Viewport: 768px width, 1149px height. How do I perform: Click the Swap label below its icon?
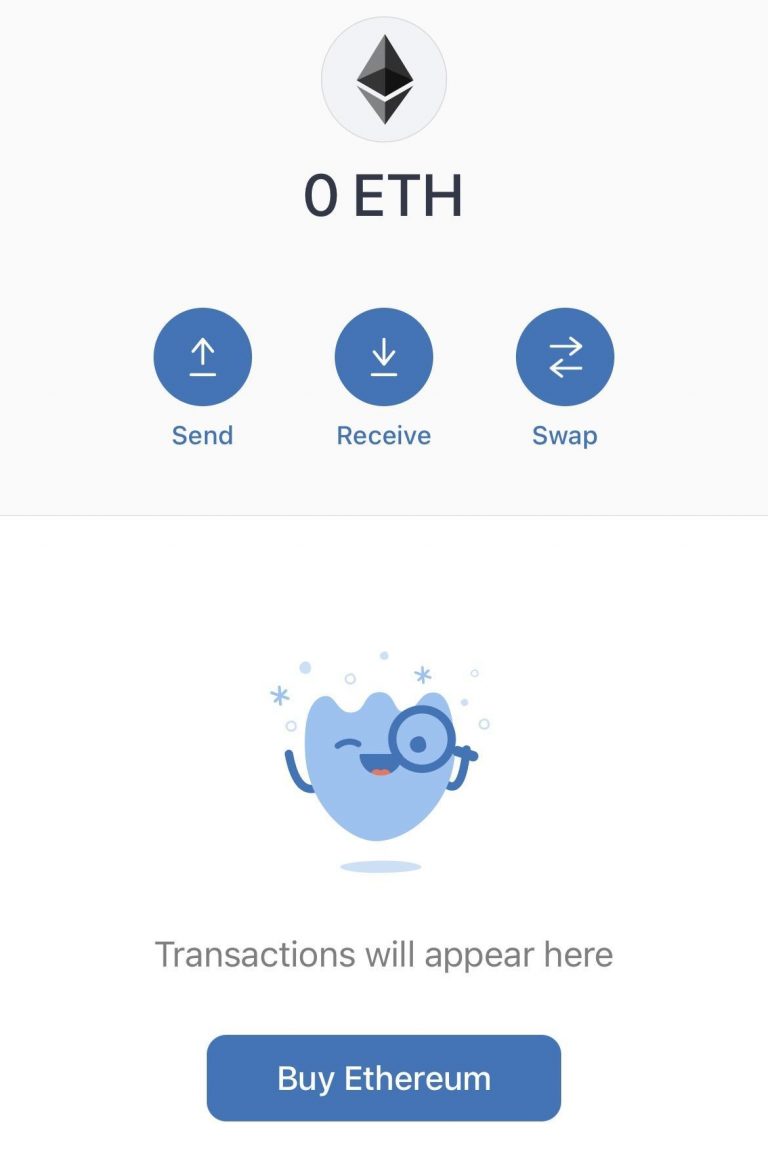565,434
